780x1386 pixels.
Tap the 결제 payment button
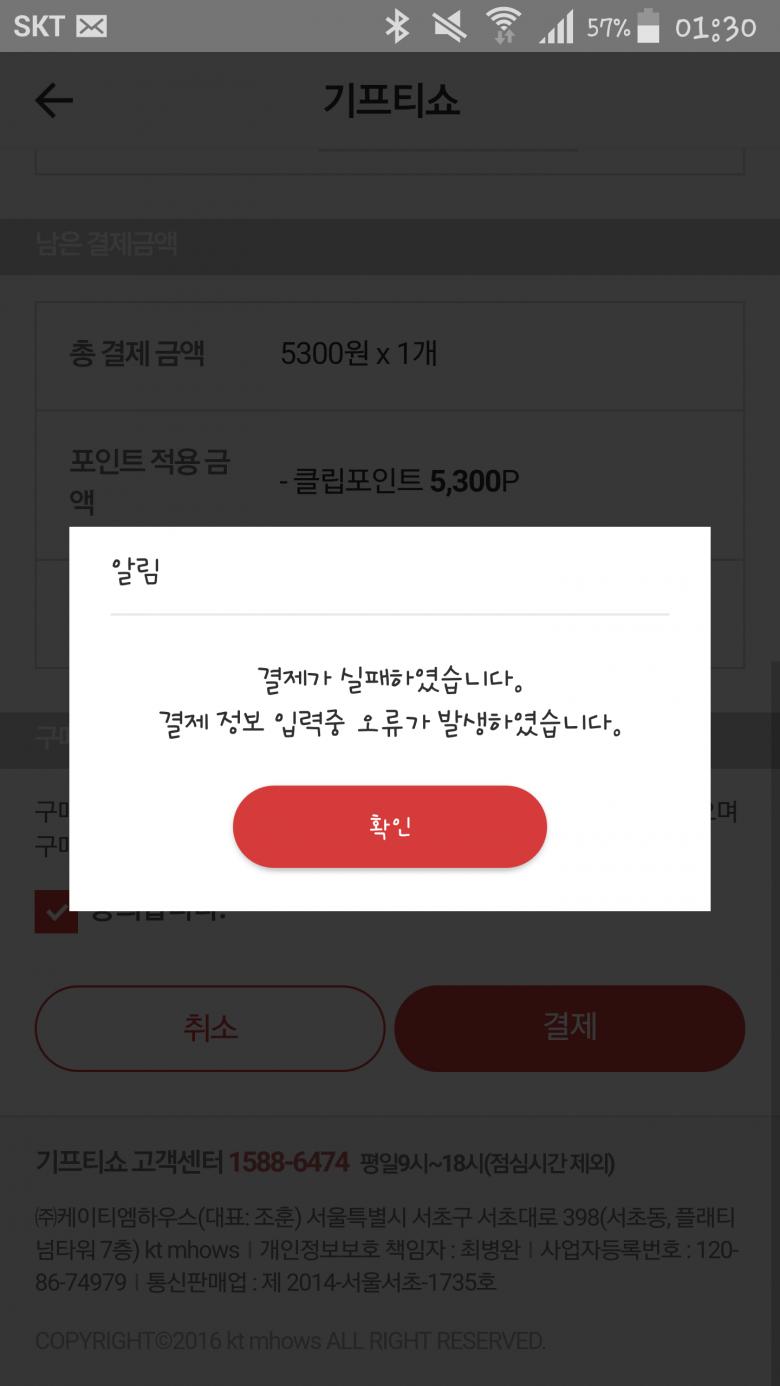pyautogui.click(x=569, y=1027)
